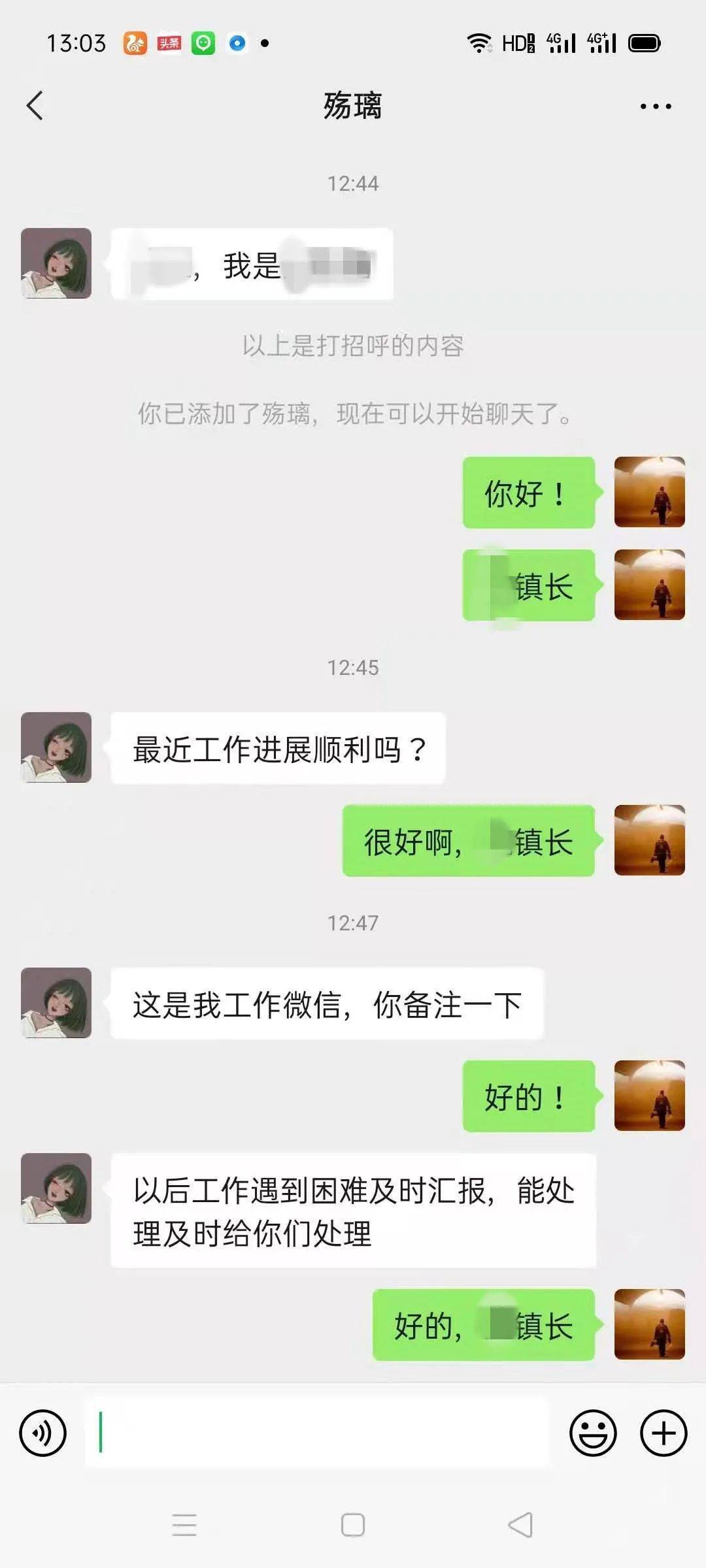Tap the message 最近工作进展顺利吗?
Viewport: 706px width, 1568px height.
pyautogui.click(x=280, y=749)
